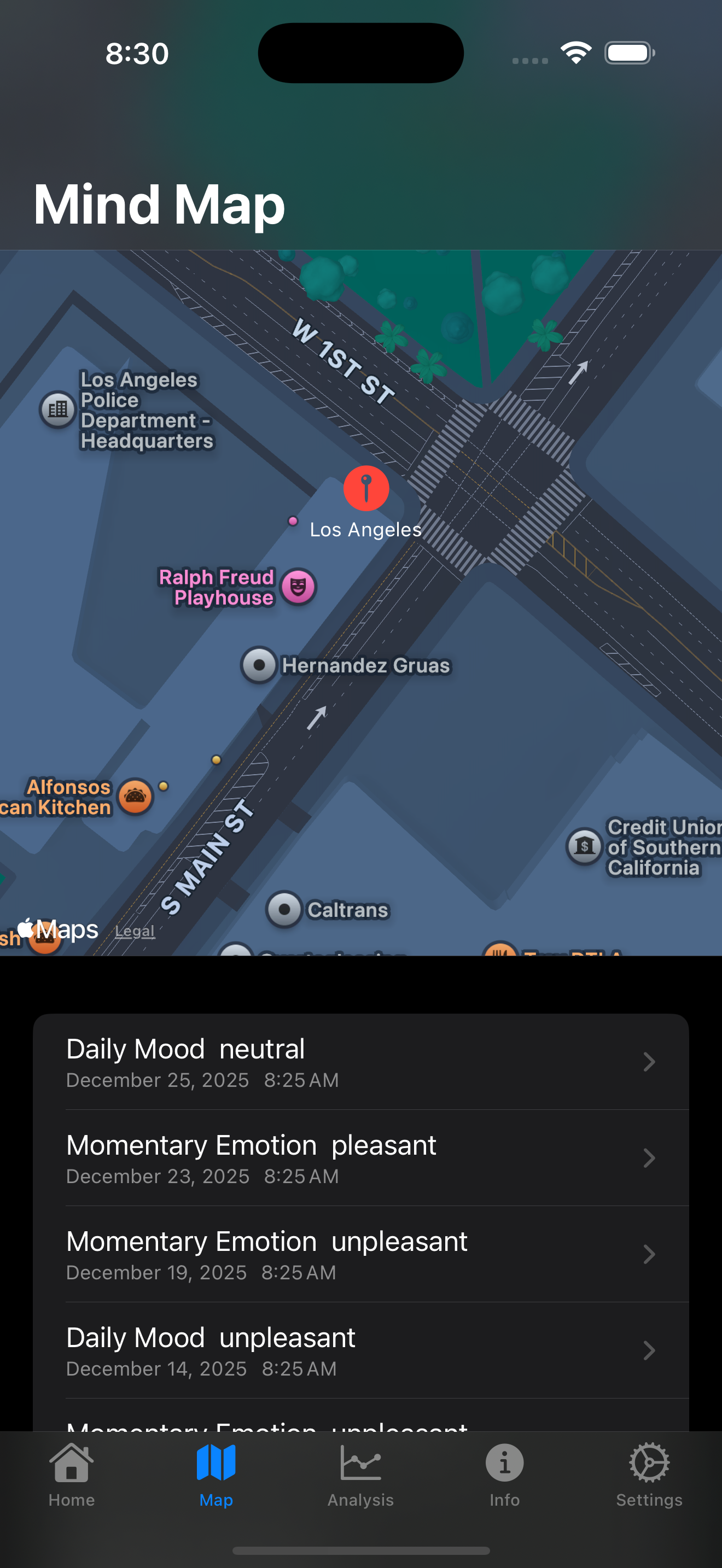Image resolution: width=722 pixels, height=1568 pixels.
Task: Select the Caltrans map marker
Action: click(x=284, y=909)
